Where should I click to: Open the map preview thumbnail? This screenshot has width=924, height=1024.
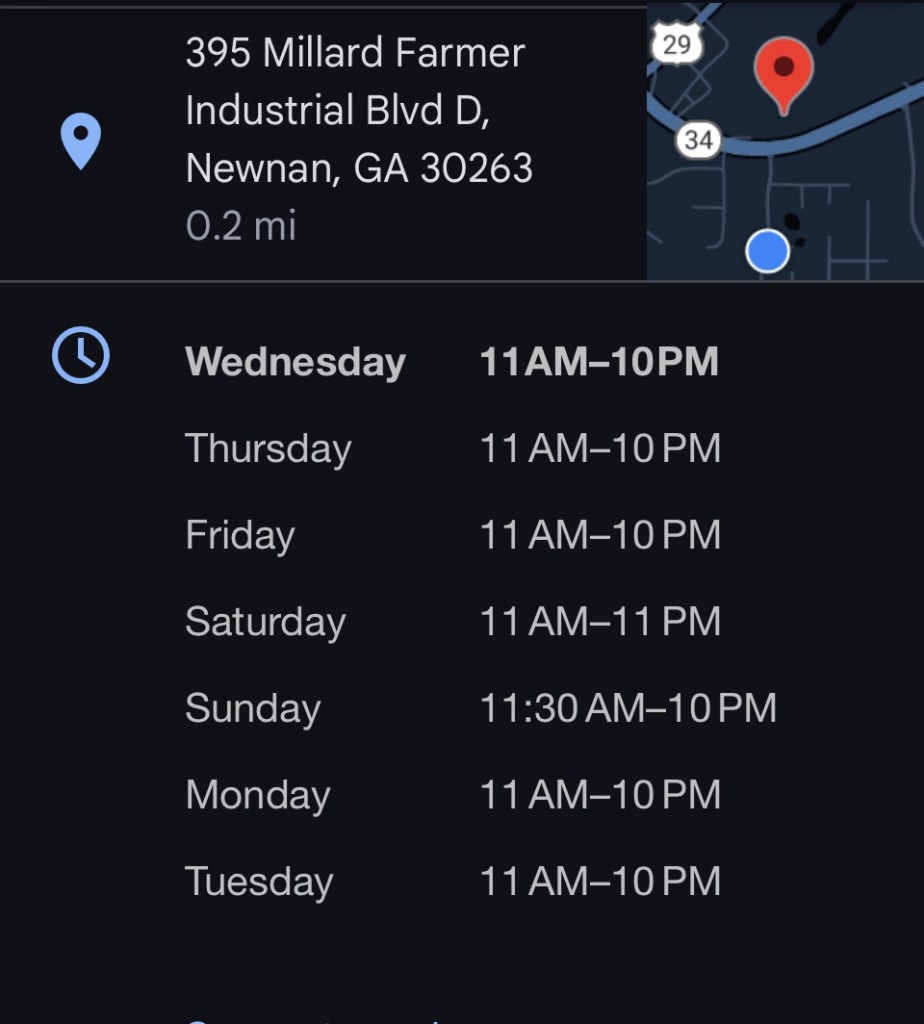point(784,142)
